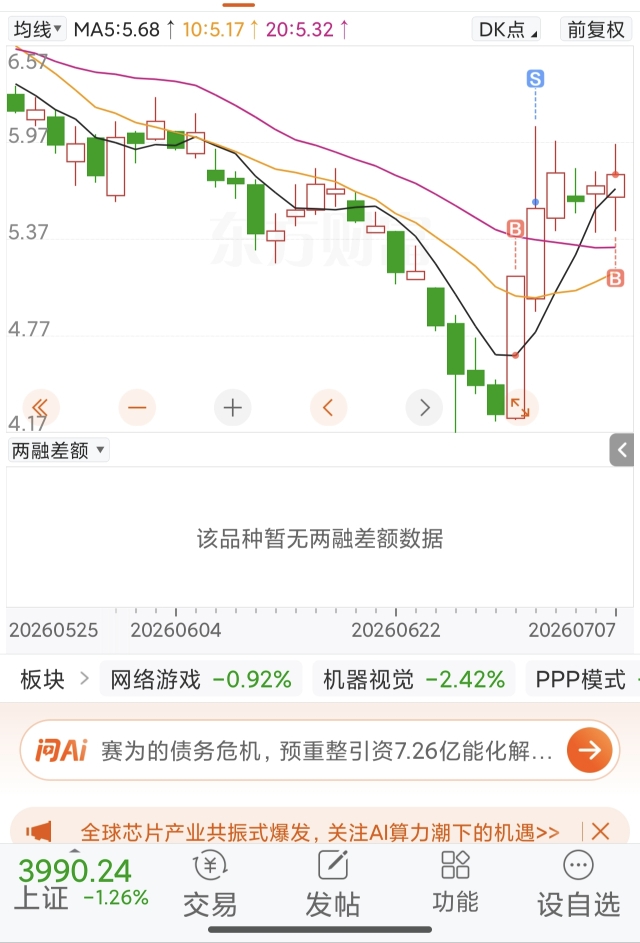Viewport: 640px width, 943px height.
Task: Open 发帖 to write a post
Action: click(333, 883)
